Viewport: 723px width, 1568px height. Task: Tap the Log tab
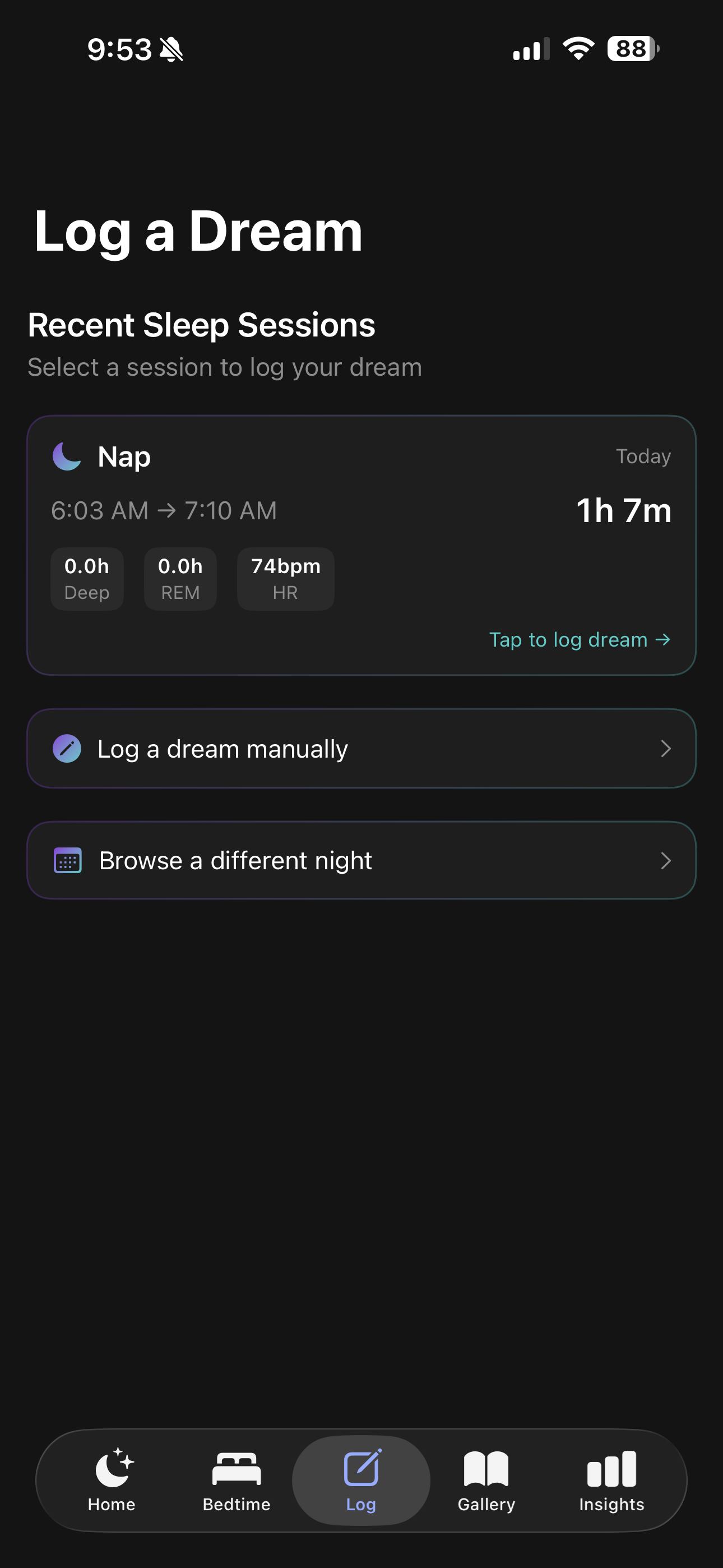[361, 1480]
